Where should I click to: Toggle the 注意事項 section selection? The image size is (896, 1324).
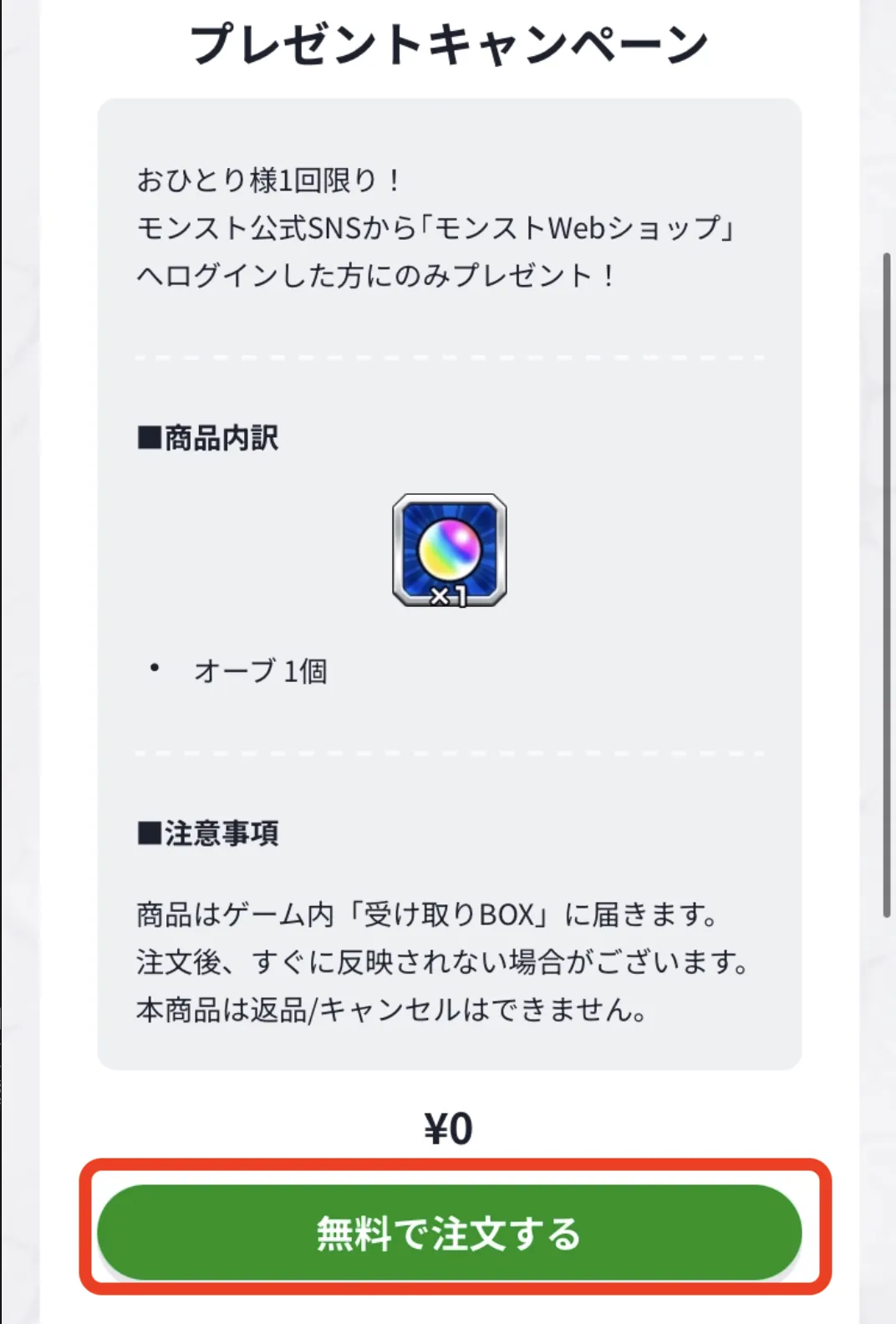[206, 833]
